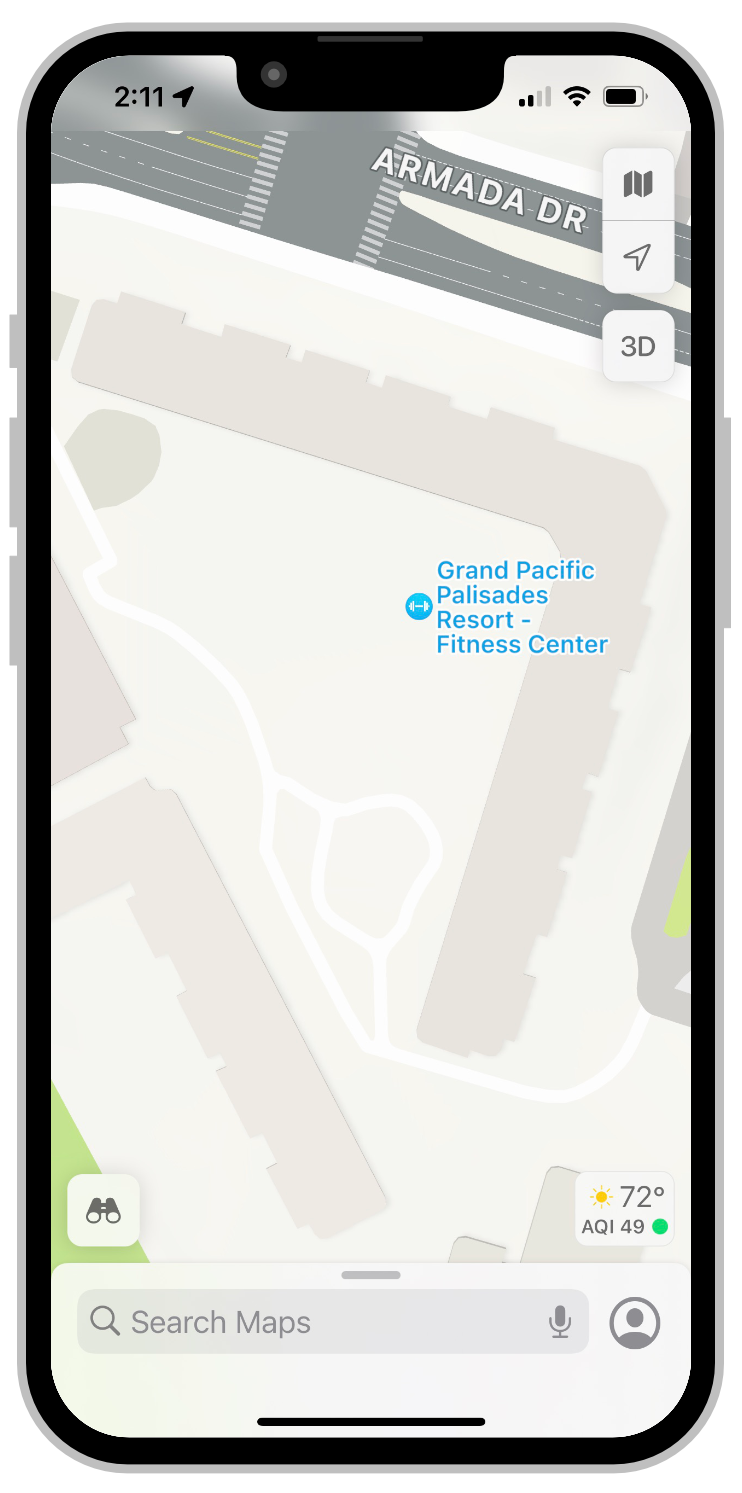
Task: Open Look Around binoculars view
Action: click(x=103, y=1211)
